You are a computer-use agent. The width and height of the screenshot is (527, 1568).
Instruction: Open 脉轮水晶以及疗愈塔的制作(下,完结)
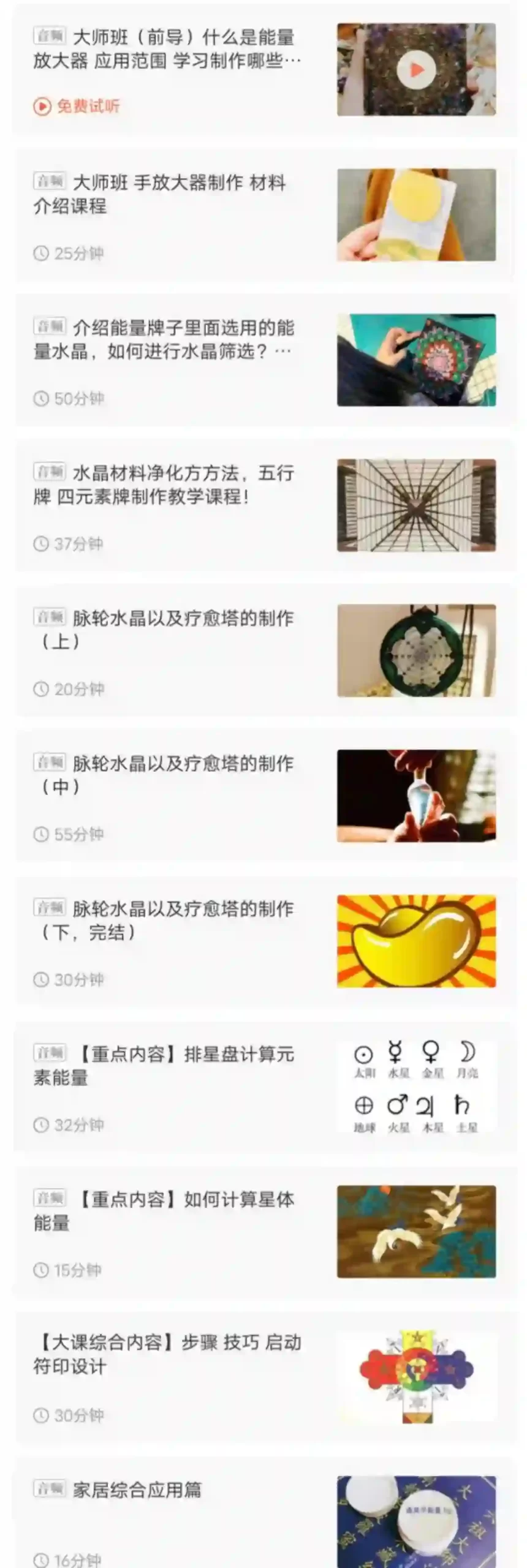[265, 942]
